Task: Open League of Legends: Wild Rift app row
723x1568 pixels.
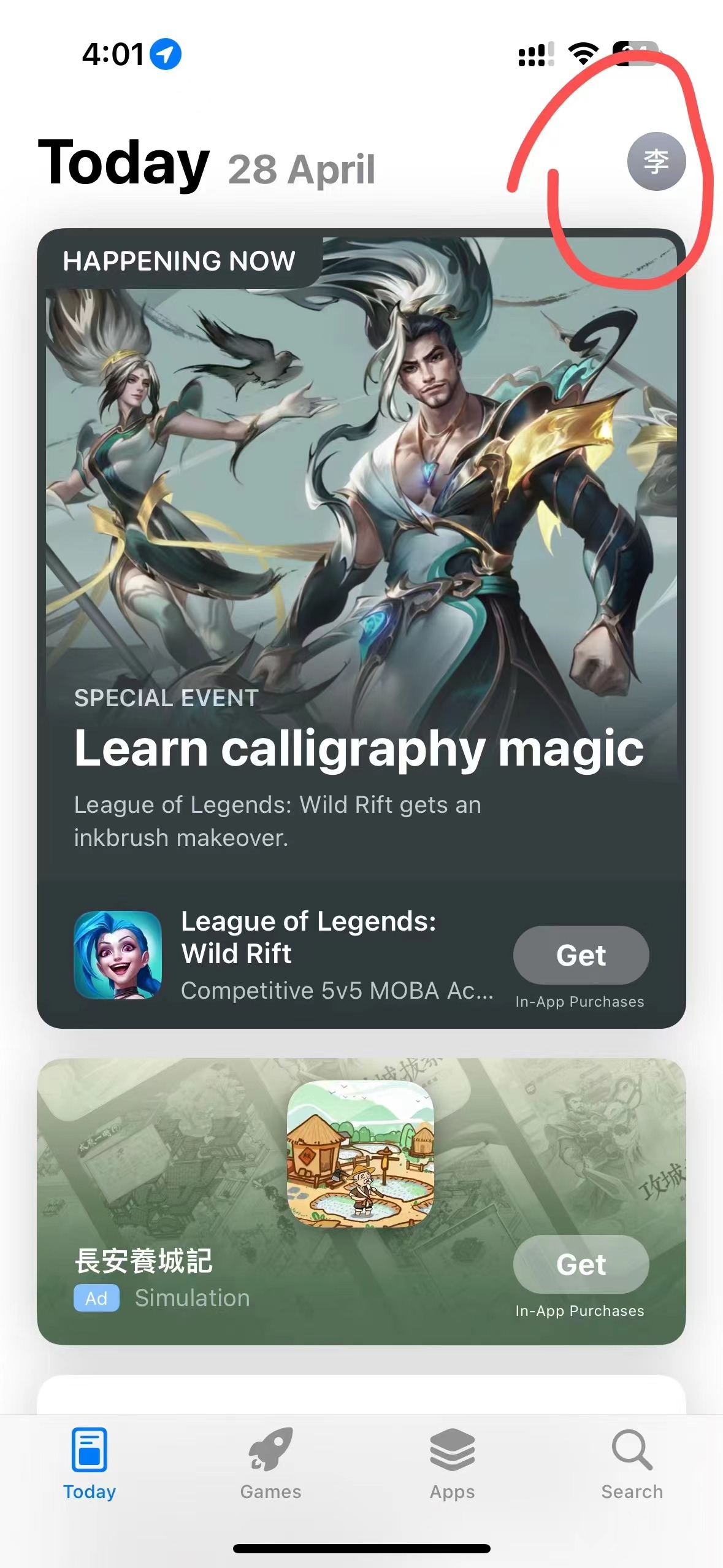Action: pyautogui.click(x=307, y=955)
